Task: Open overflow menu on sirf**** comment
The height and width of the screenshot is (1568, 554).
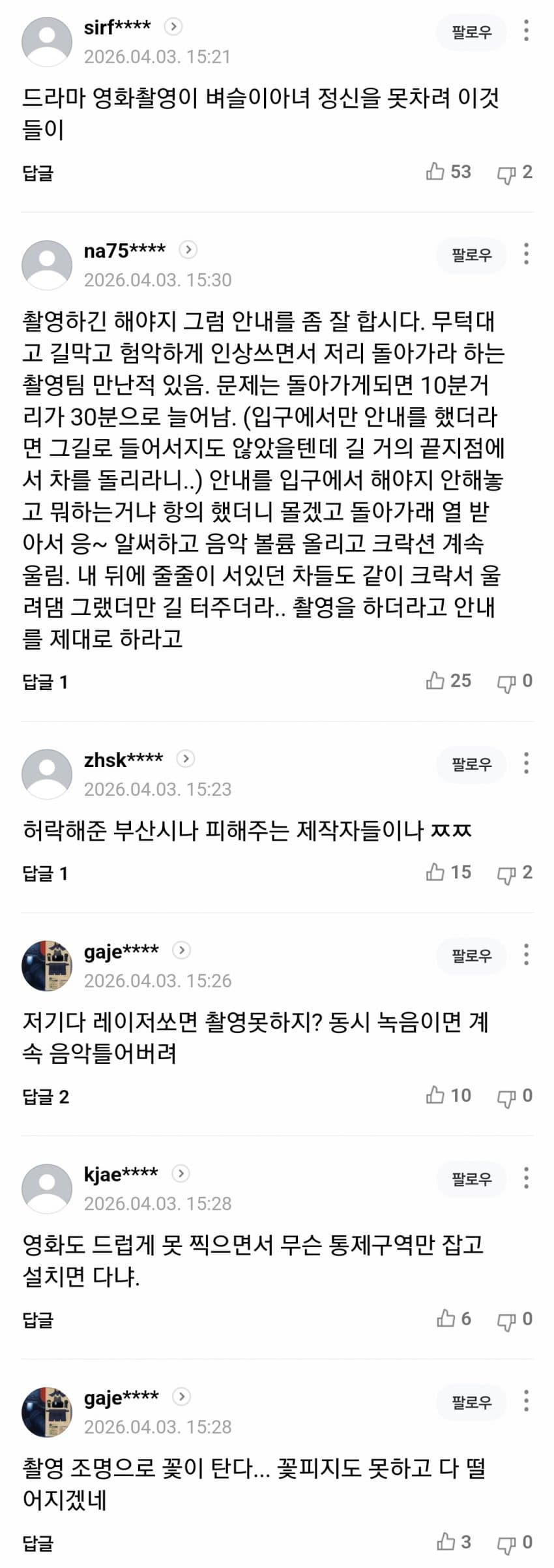Action: pos(526,31)
